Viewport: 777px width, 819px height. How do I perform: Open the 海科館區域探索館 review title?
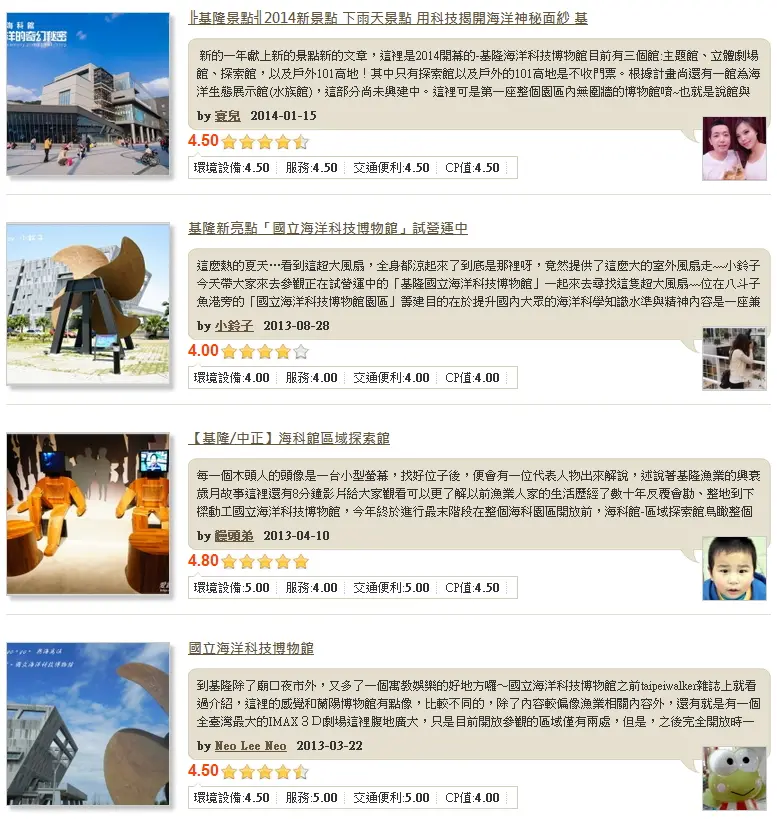(x=289, y=439)
